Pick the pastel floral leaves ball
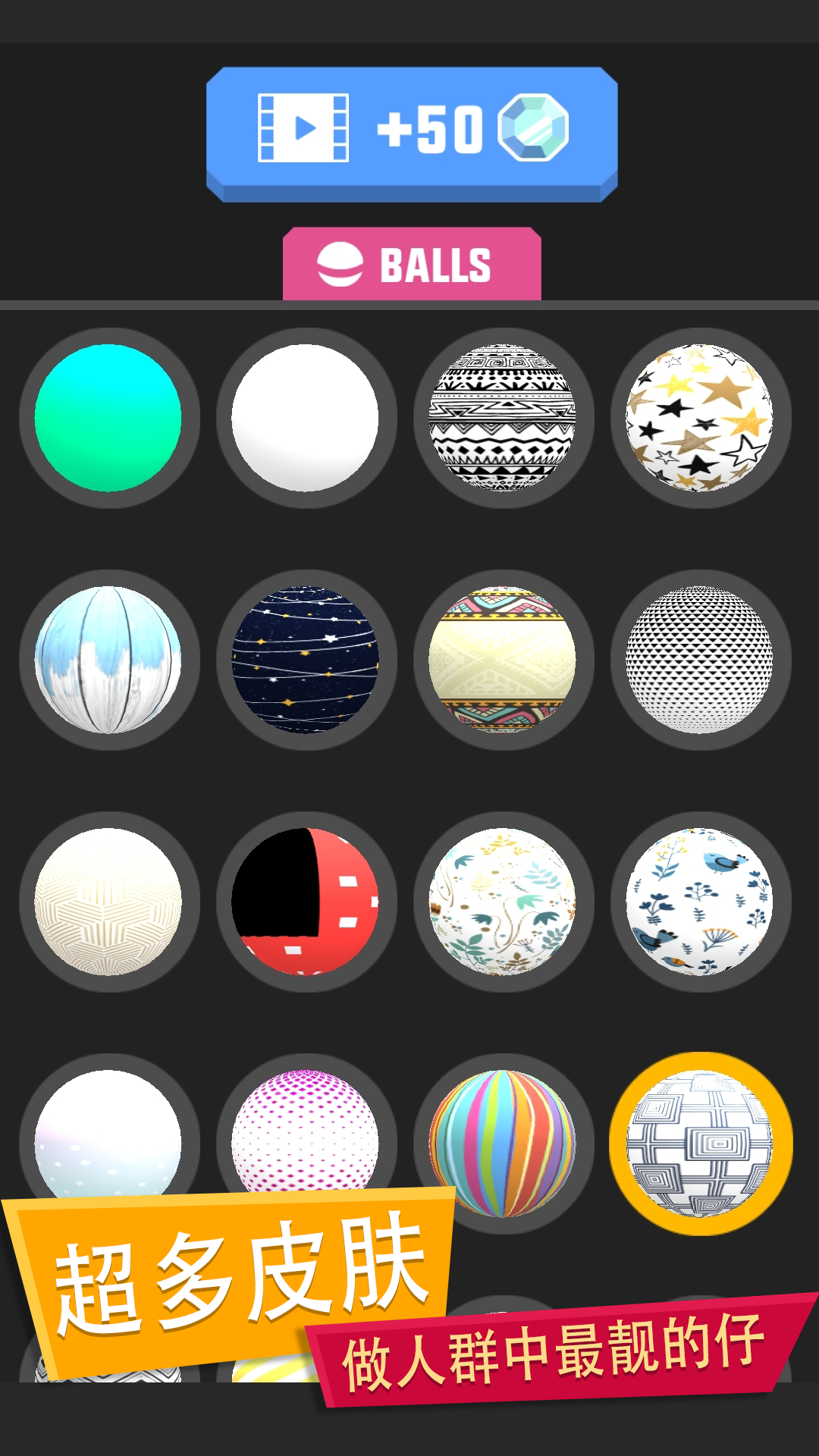The width and height of the screenshot is (819, 1456). click(502, 902)
